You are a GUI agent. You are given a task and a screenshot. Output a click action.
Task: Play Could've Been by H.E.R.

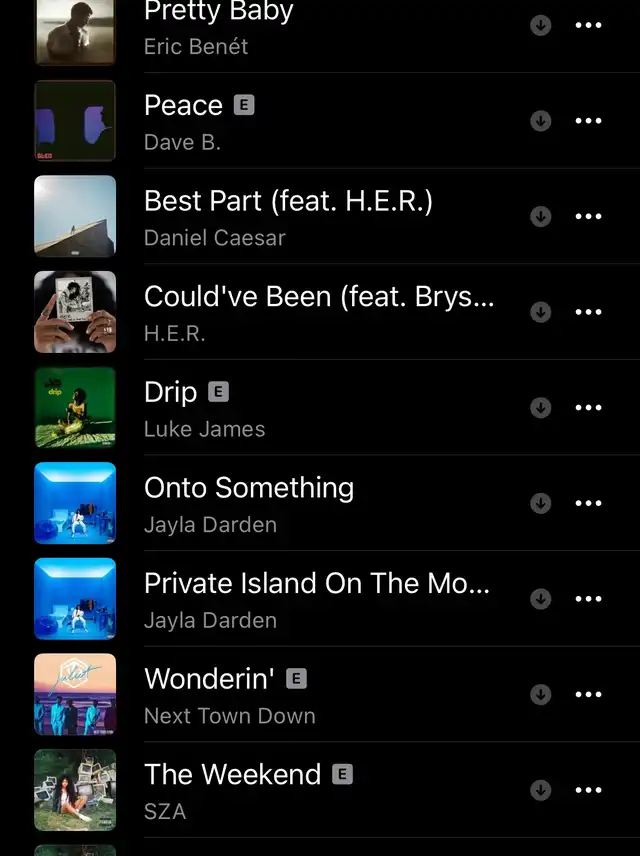tap(318, 298)
